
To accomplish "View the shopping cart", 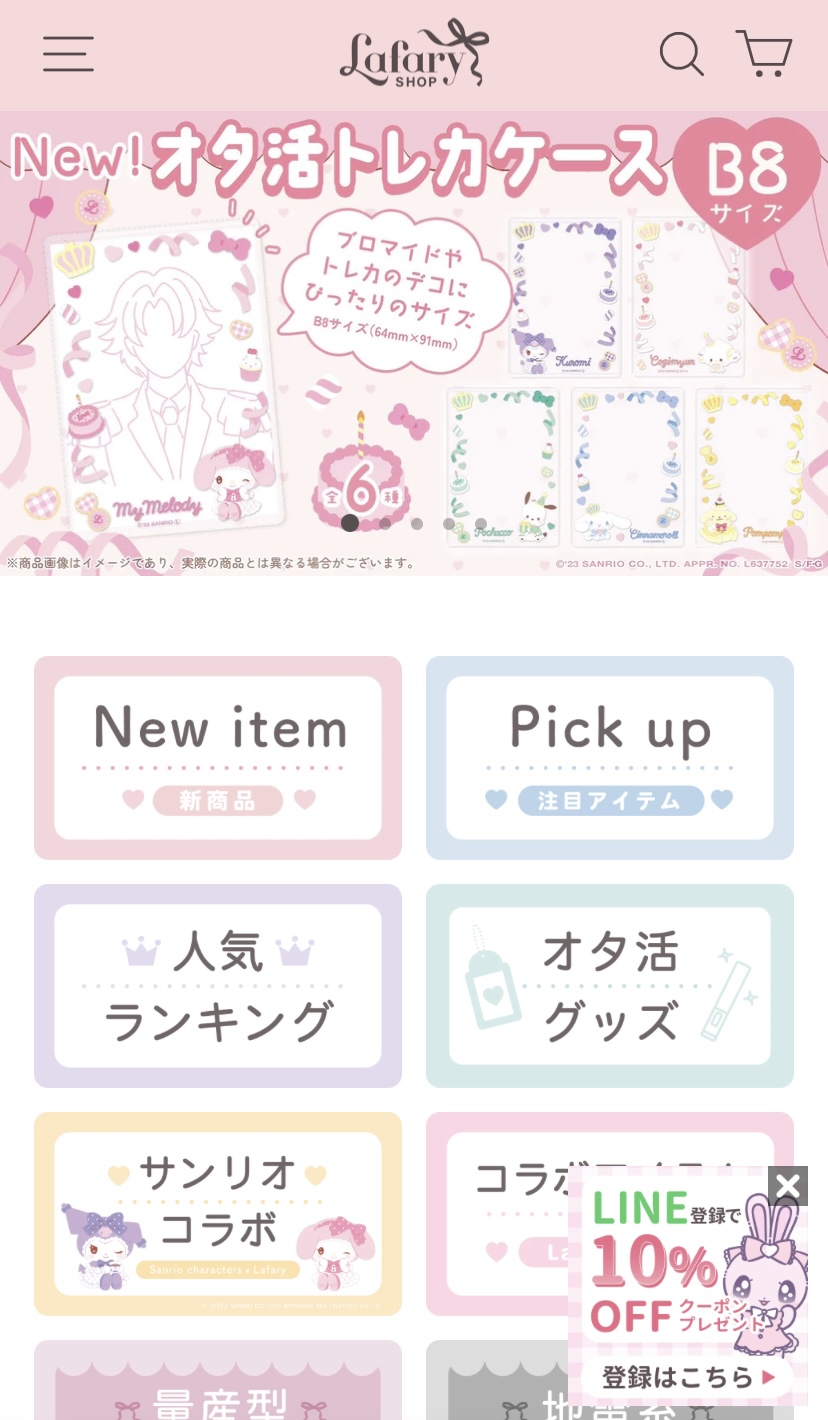I will tap(765, 54).
